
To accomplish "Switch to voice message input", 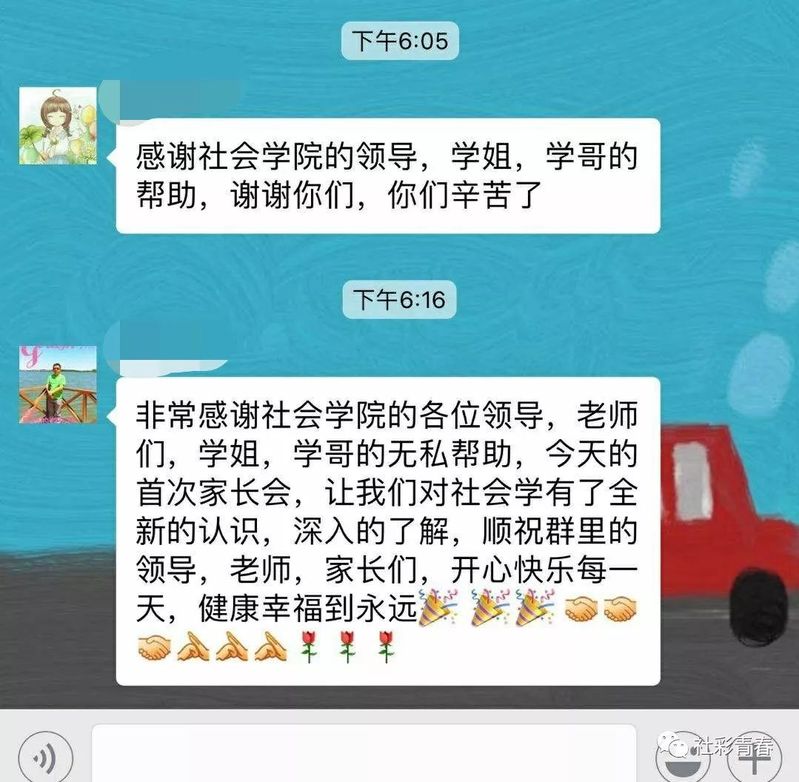I will (x=46, y=757).
